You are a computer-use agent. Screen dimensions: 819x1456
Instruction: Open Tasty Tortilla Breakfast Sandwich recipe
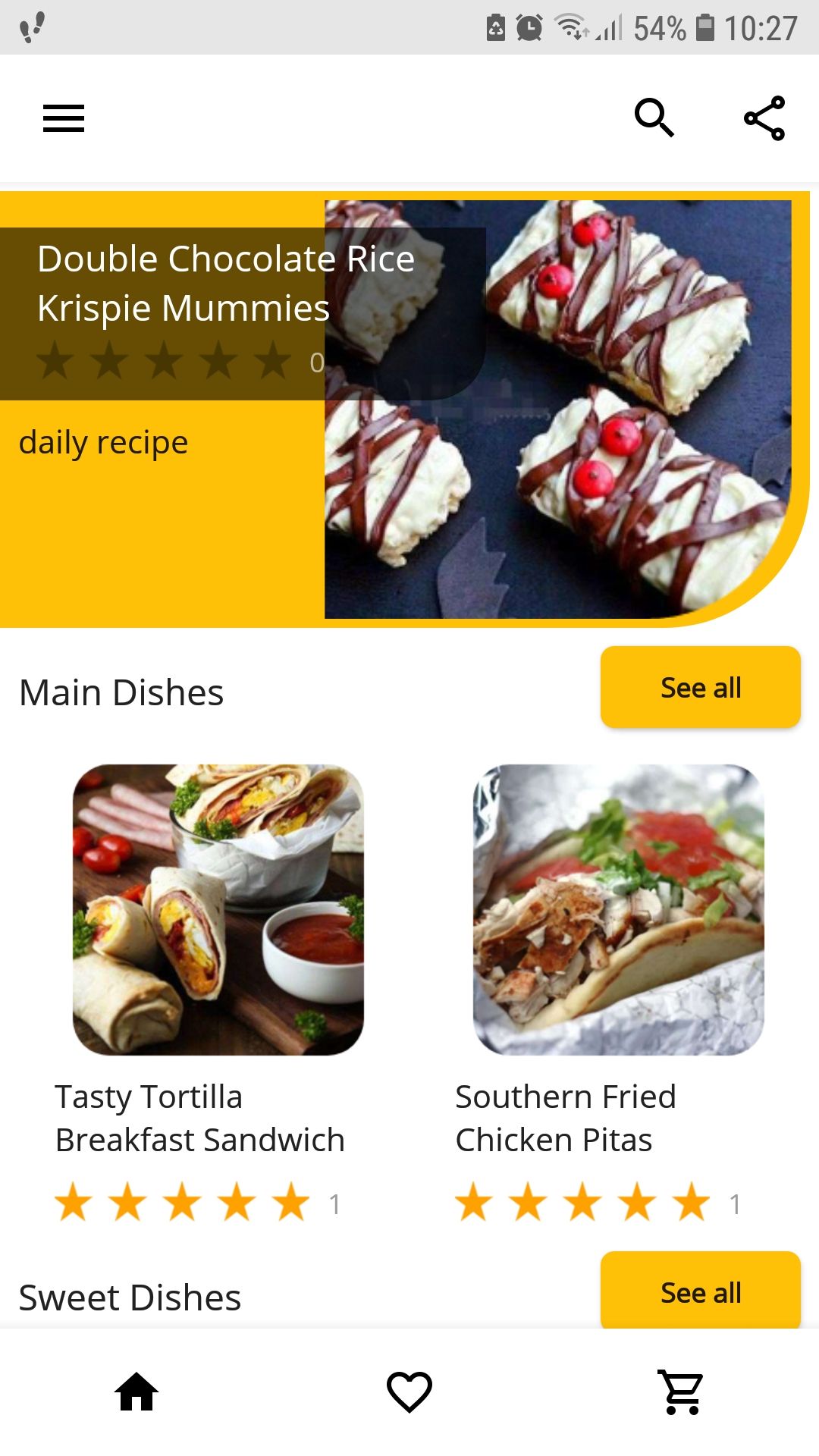point(218,909)
